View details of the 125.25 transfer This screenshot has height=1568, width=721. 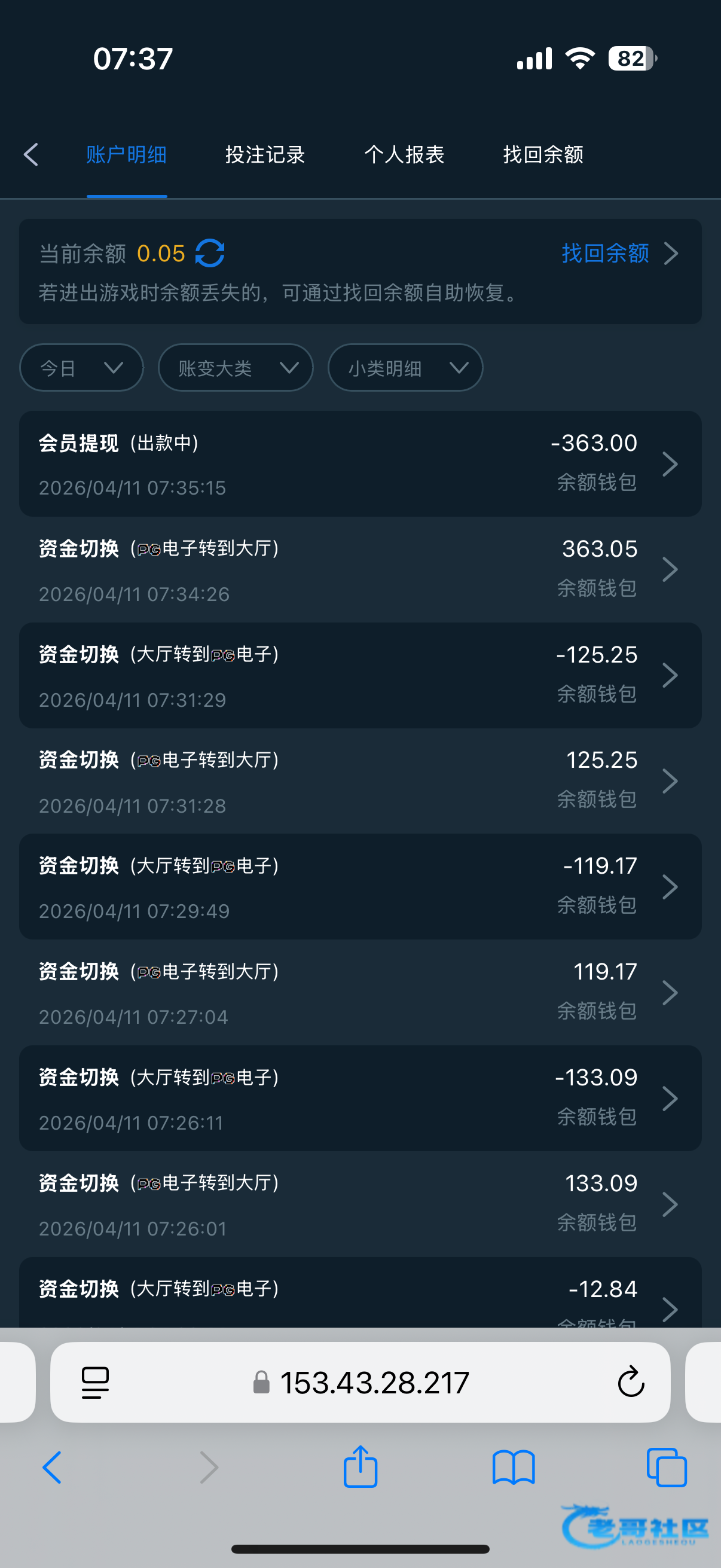pyautogui.click(x=360, y=781)
